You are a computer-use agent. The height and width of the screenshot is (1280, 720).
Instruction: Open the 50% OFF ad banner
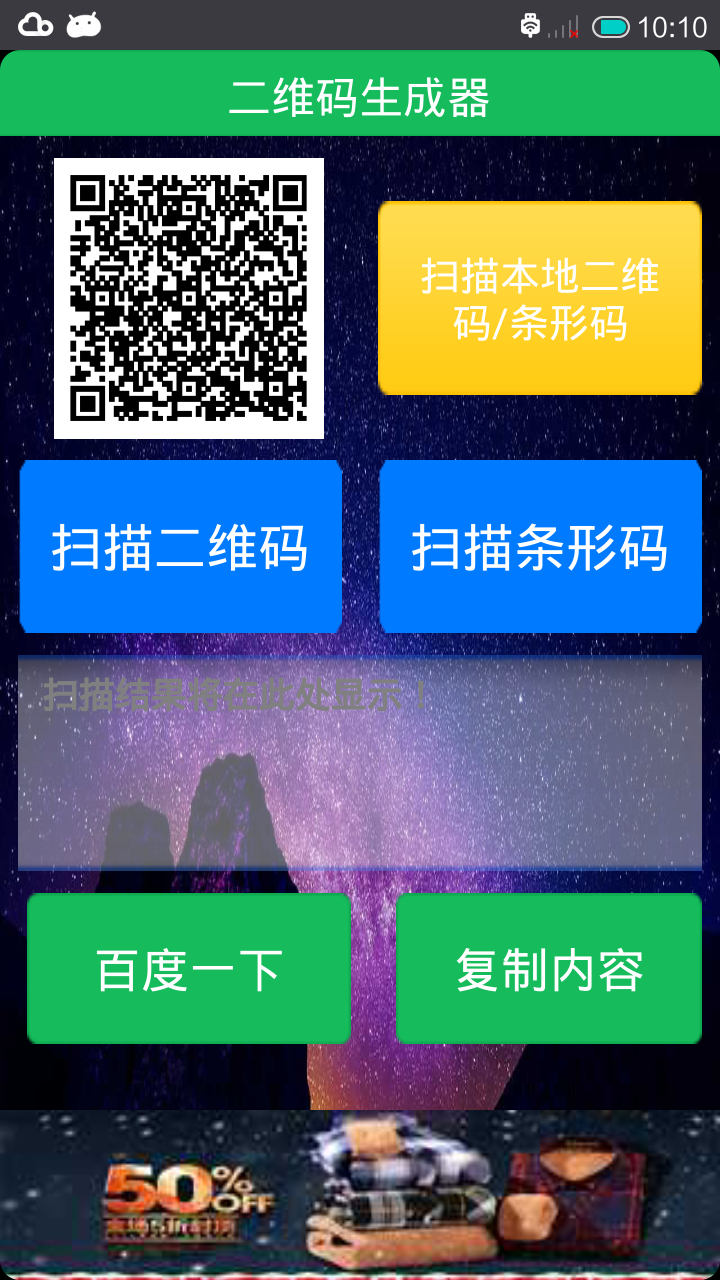pyautogui.click(x=360, y=1194)
